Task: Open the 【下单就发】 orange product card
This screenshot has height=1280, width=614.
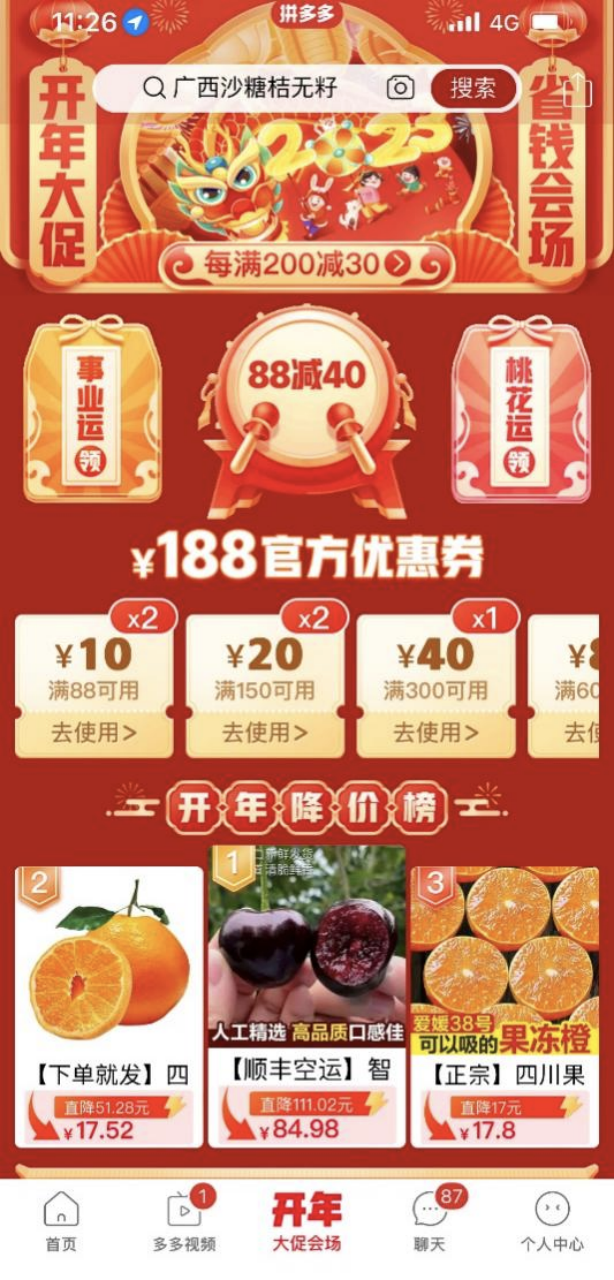Action: point(109,1006)
